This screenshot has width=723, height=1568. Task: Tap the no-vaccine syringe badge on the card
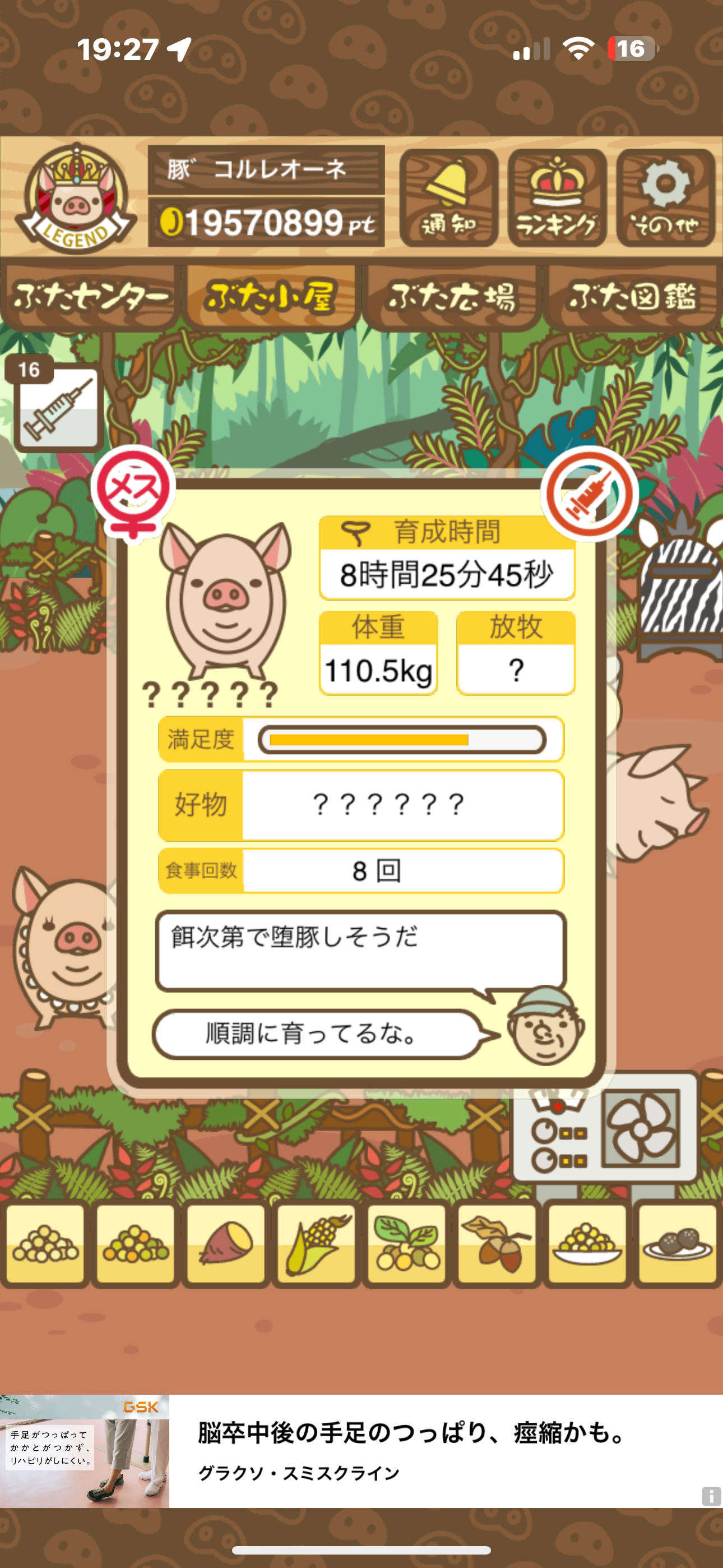[588, 494]
